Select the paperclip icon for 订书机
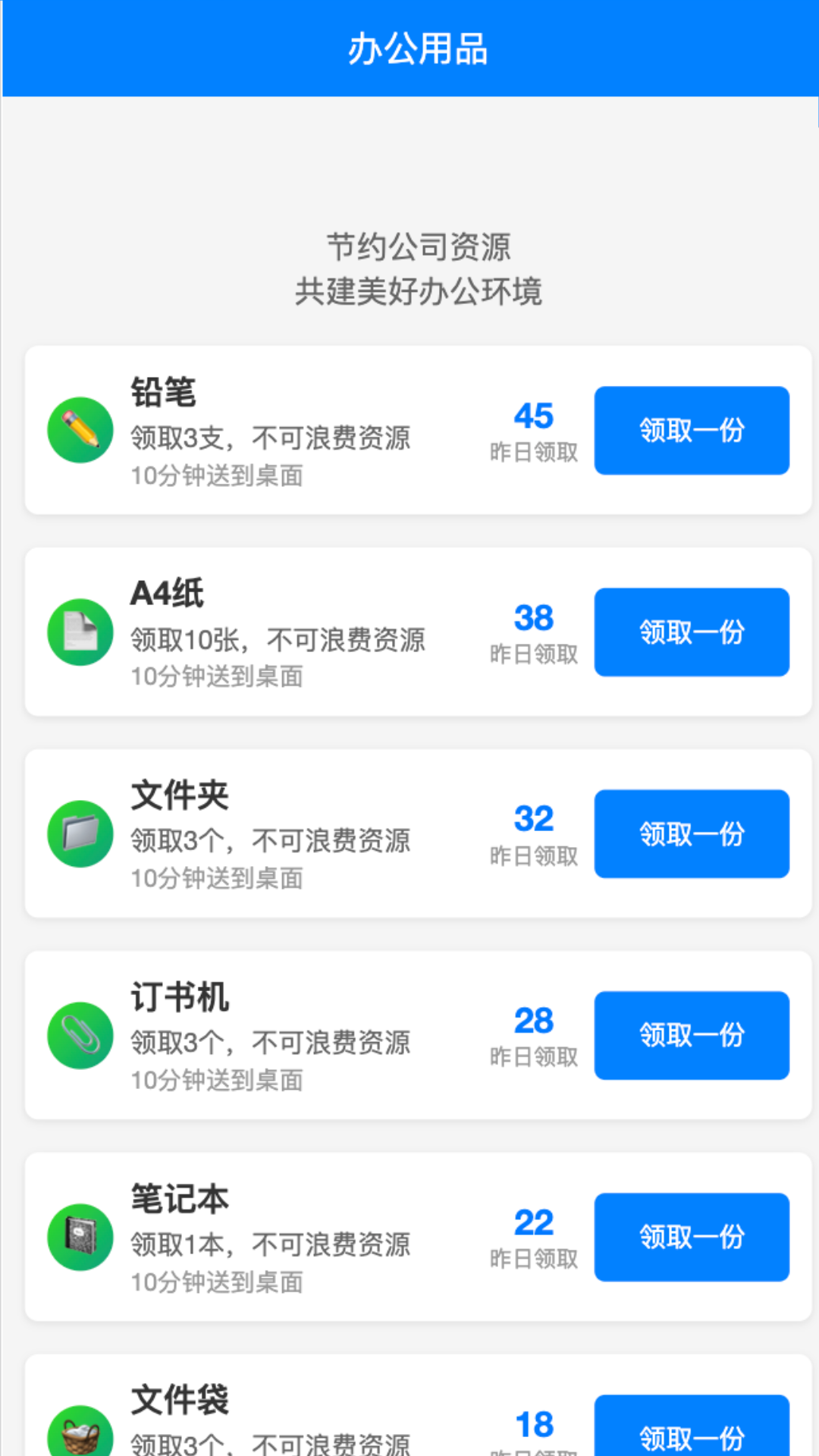 tap(80, 1034)
